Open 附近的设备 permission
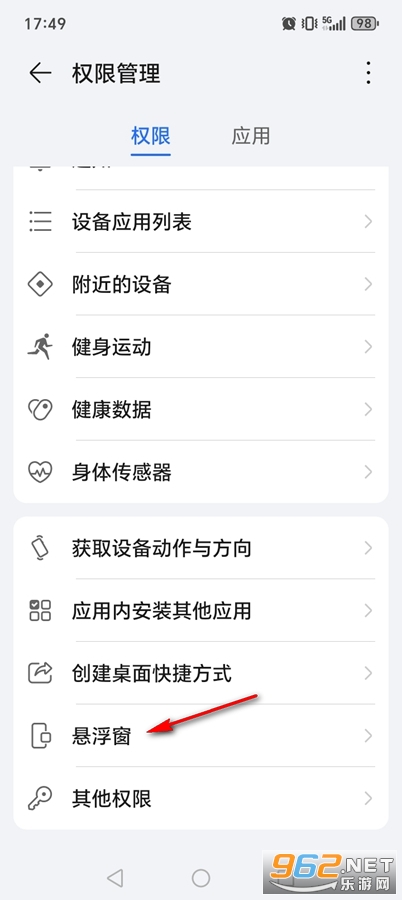This screenshot has width=402, height=900. coord(201,284)
